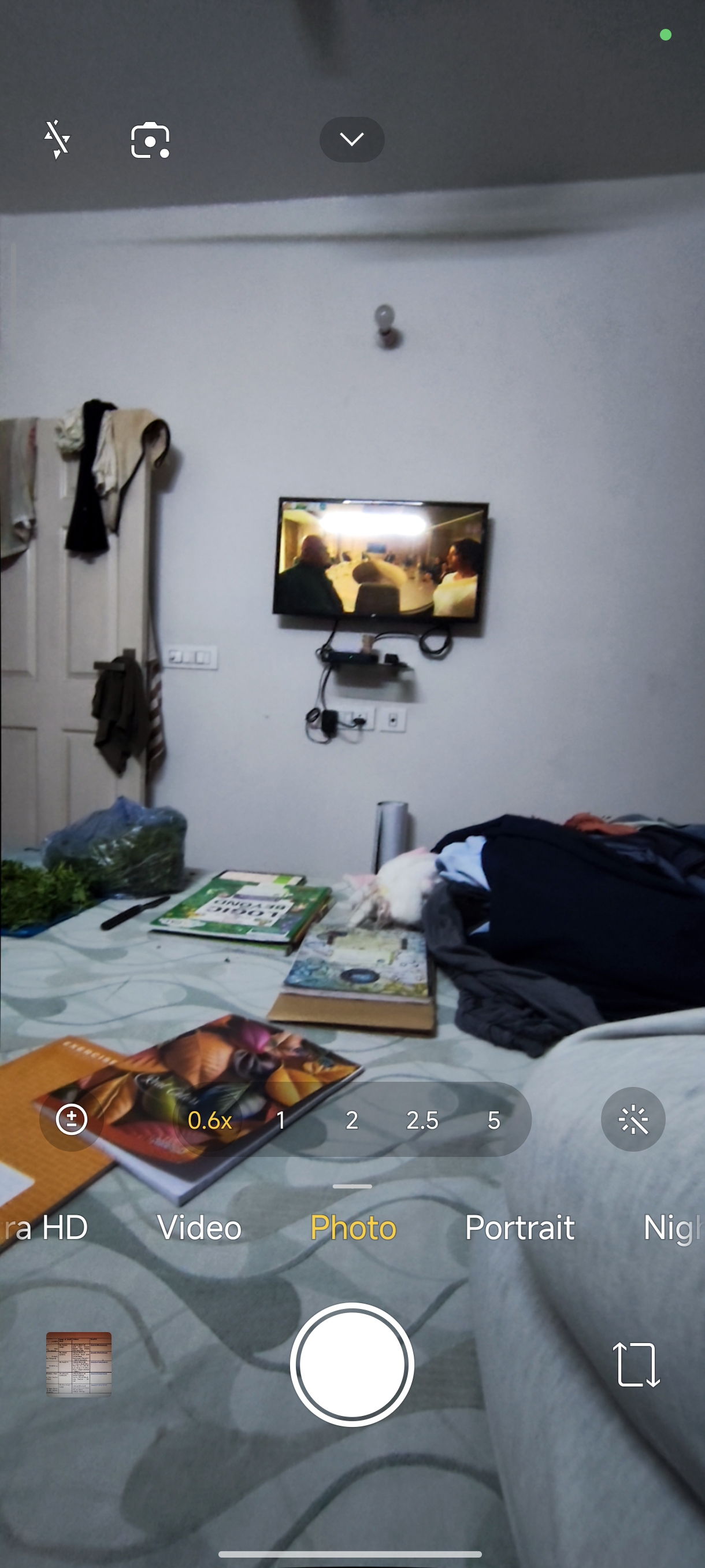Set the zoom level to 1

click(x=281, y=1120)
